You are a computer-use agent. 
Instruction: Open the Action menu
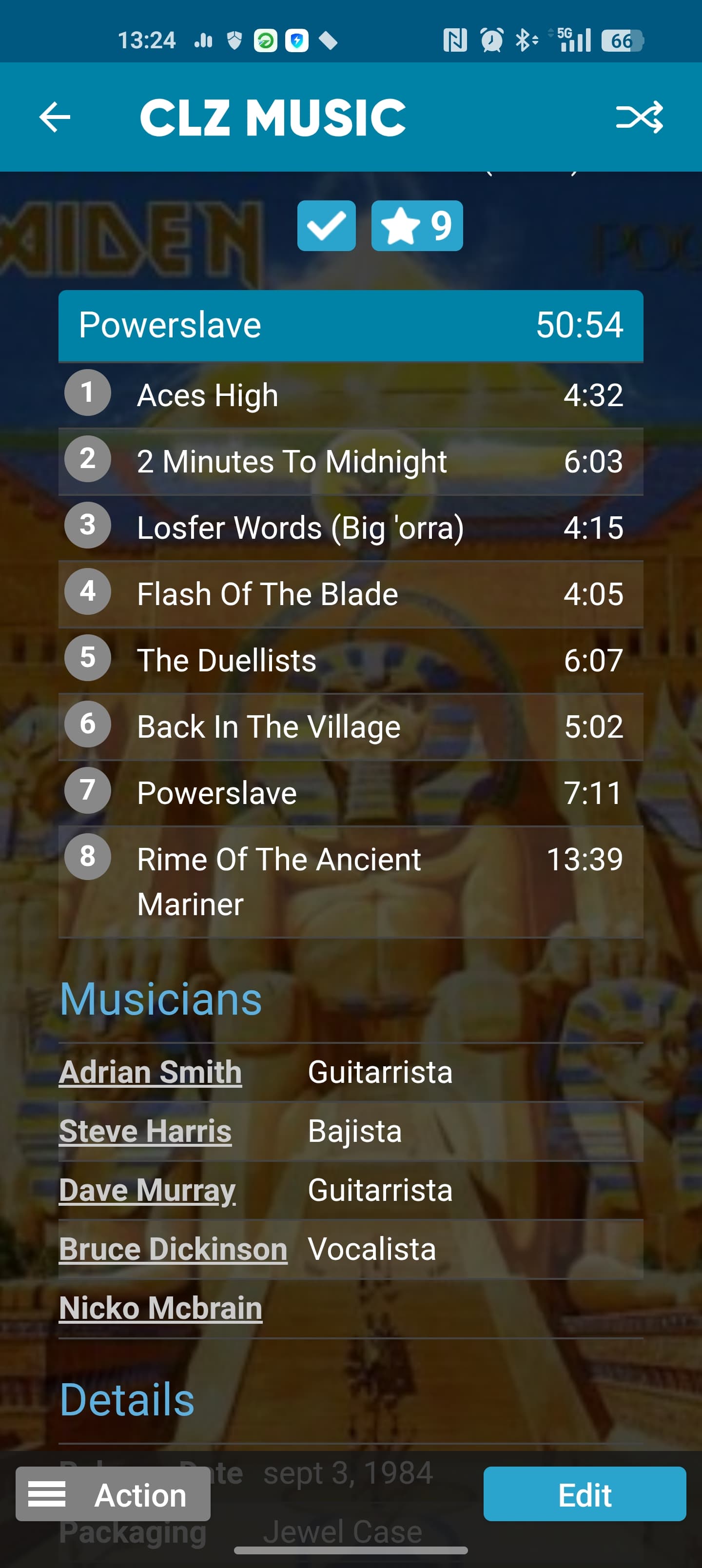pos(113,1494)
